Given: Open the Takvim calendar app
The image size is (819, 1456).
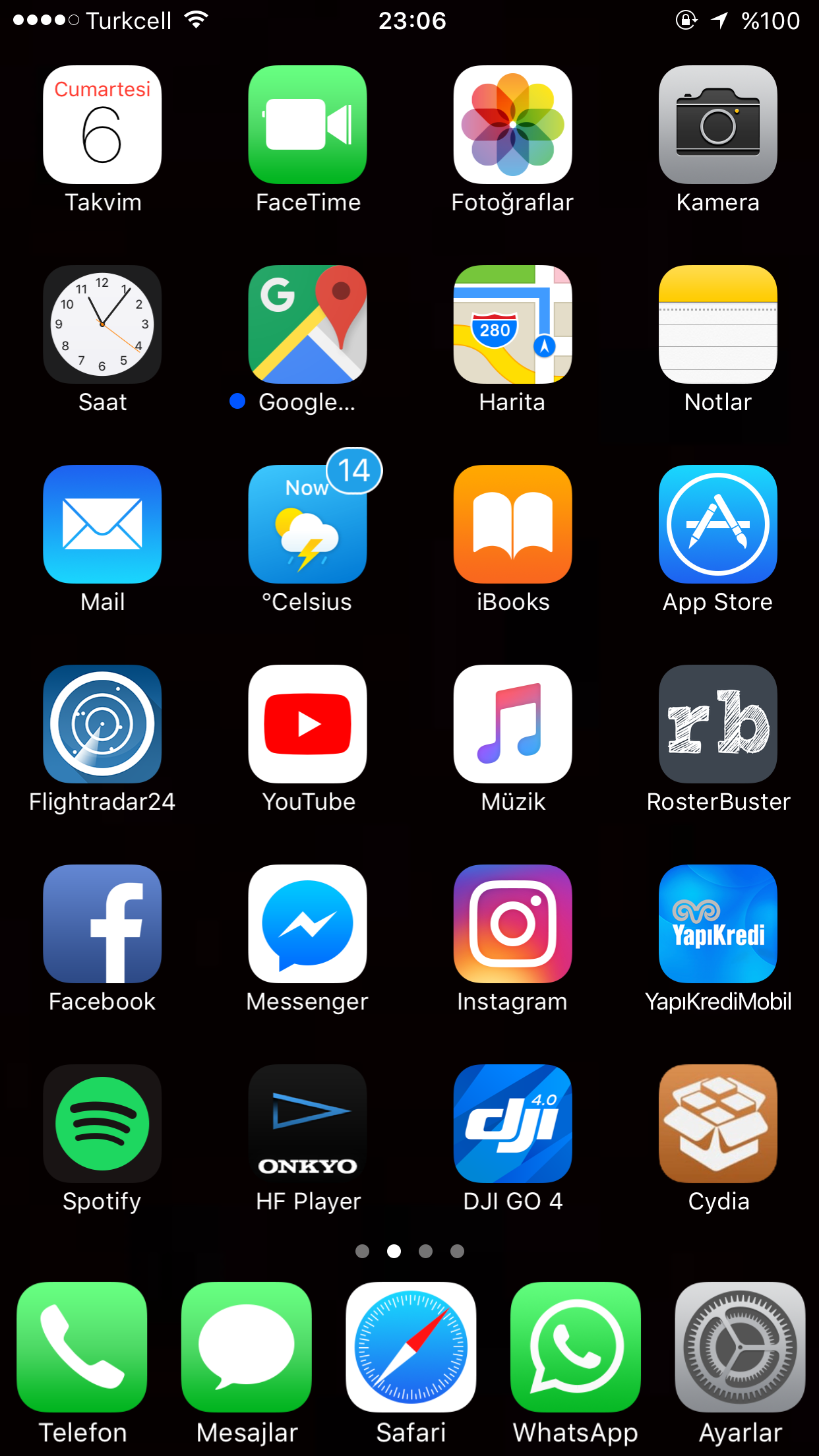Looking at the screenshot, I should click(102, 125).
